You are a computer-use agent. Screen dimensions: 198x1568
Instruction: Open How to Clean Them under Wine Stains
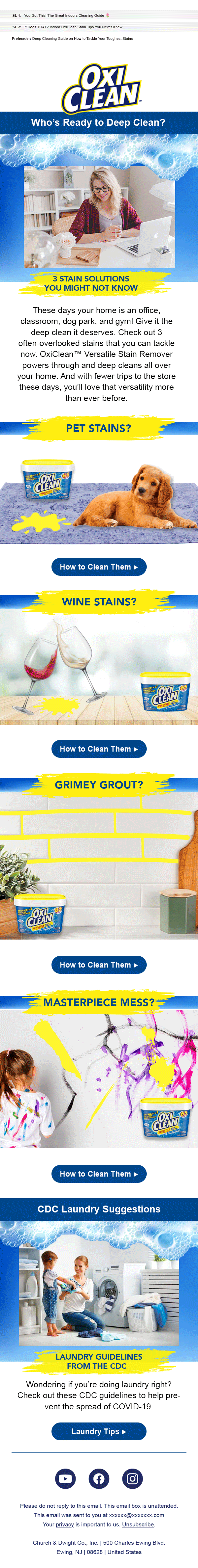coord(99,749)
